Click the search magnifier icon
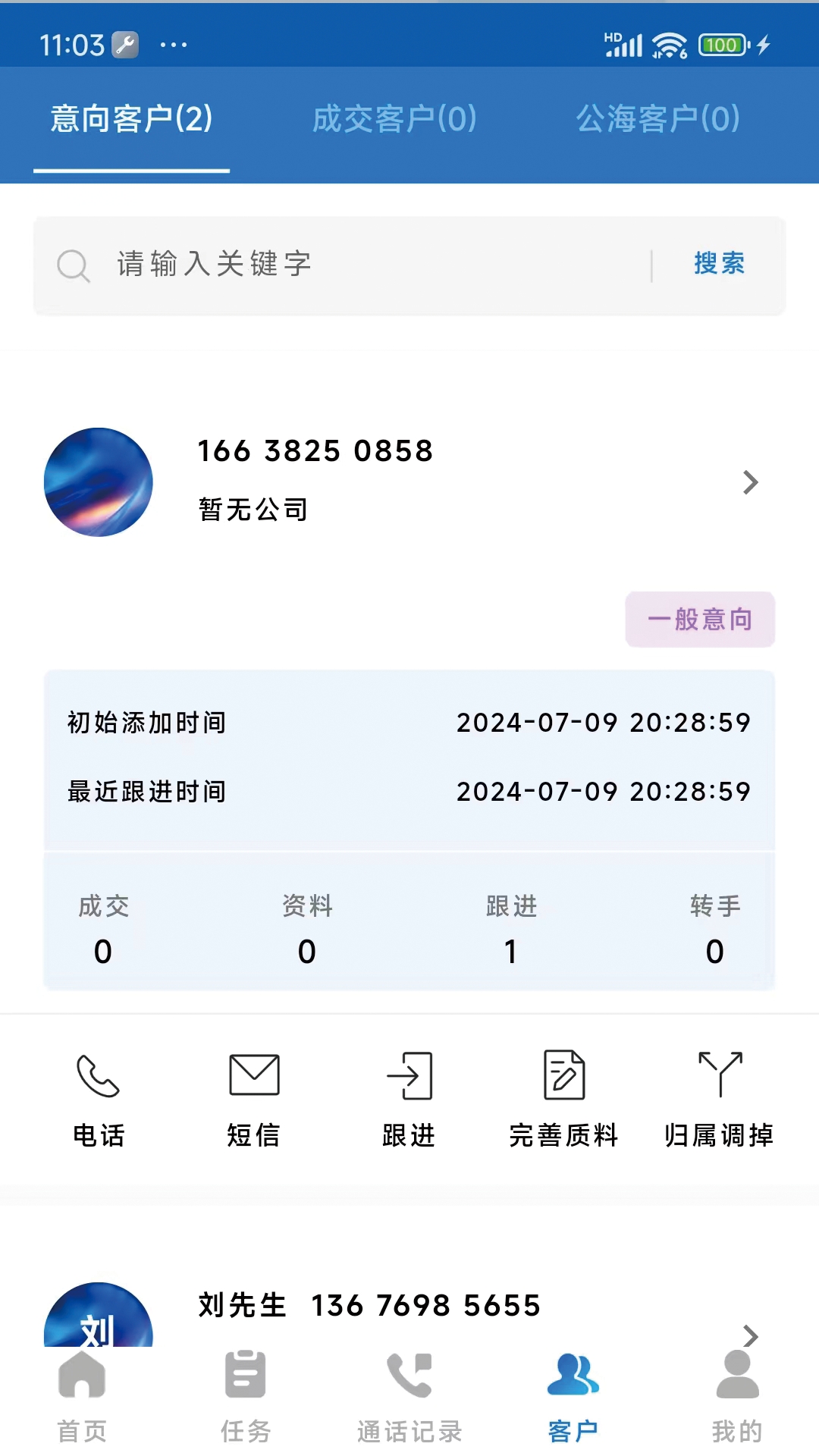This screenshot has height=1456, width=819. click(x=74, y=265)
